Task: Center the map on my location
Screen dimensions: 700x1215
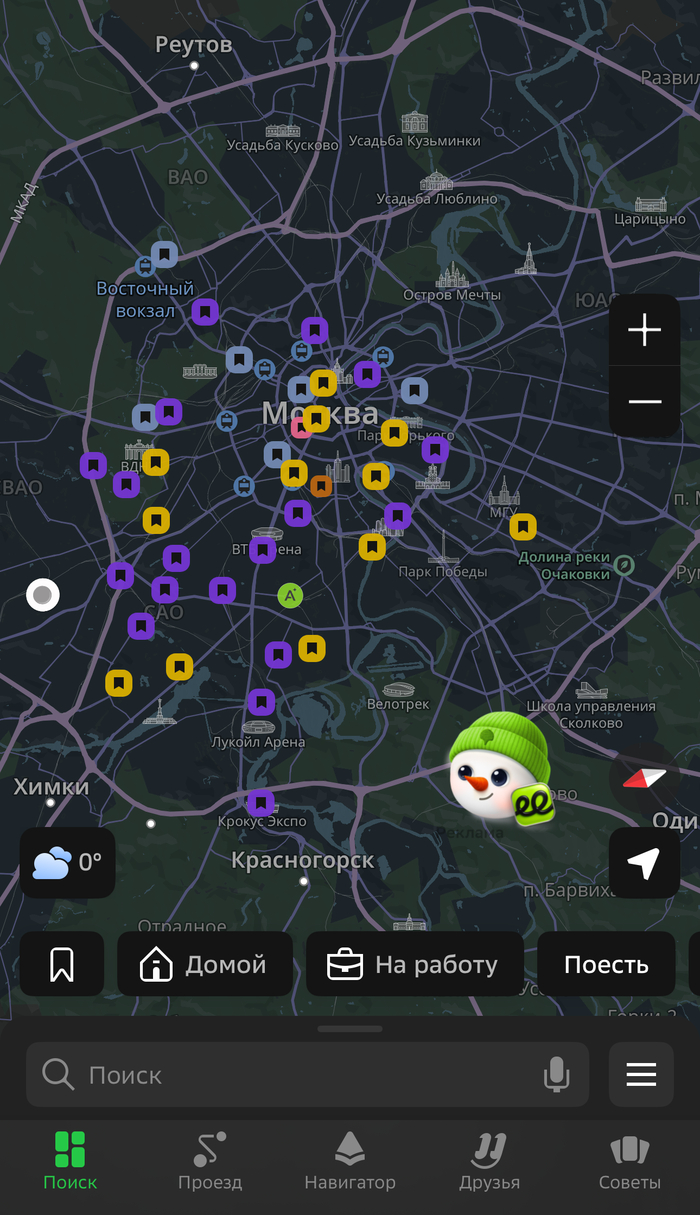Action: click(644, 863)
